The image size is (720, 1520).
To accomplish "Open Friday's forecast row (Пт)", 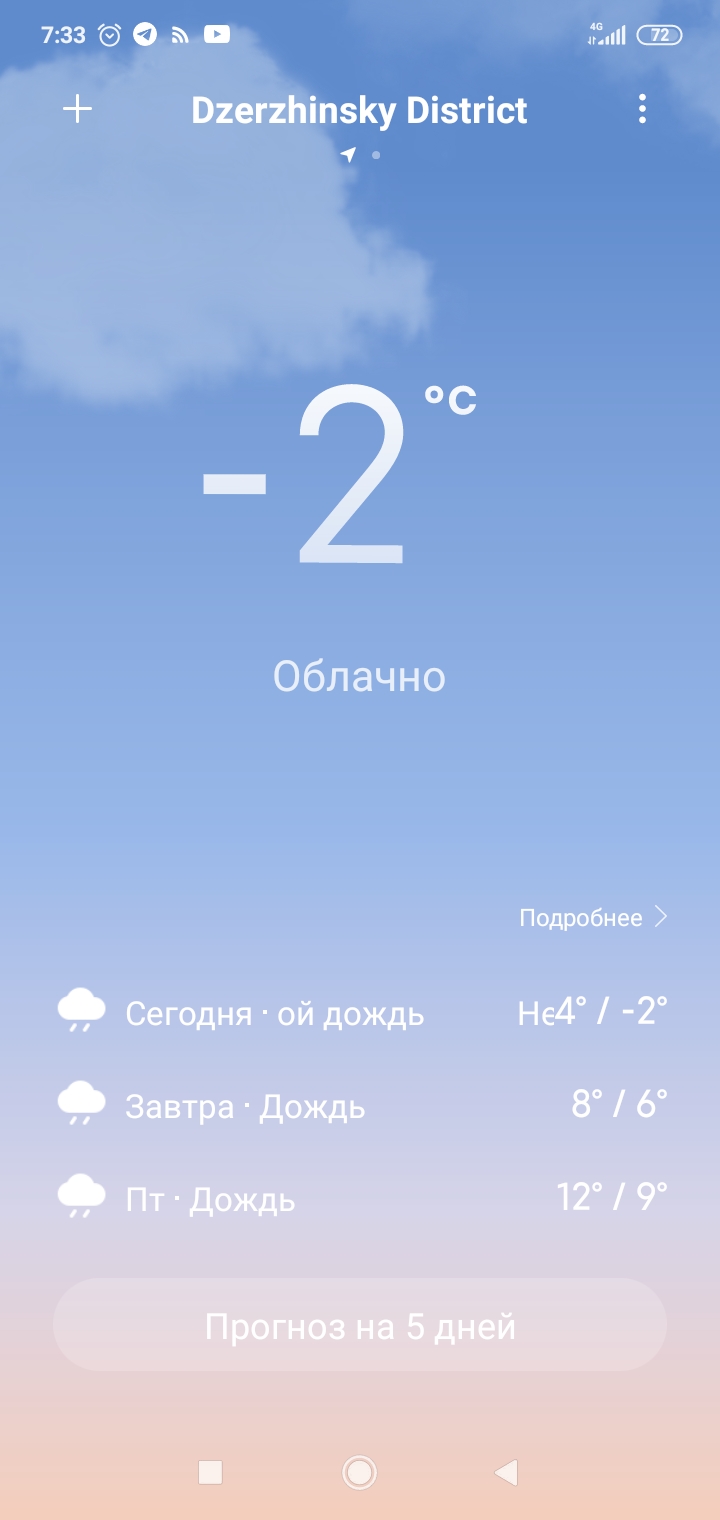I will coord(360,1198).
